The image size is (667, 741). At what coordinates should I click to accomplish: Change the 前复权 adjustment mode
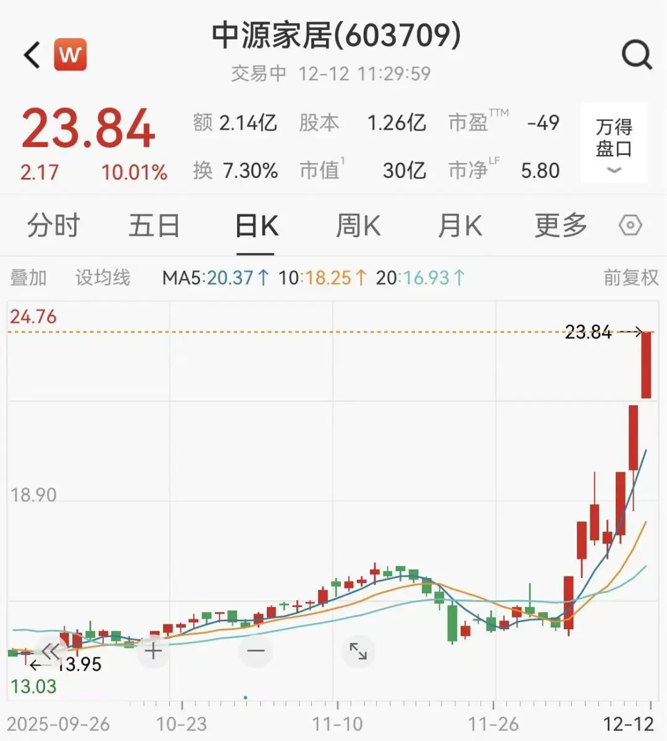(630, 277)
